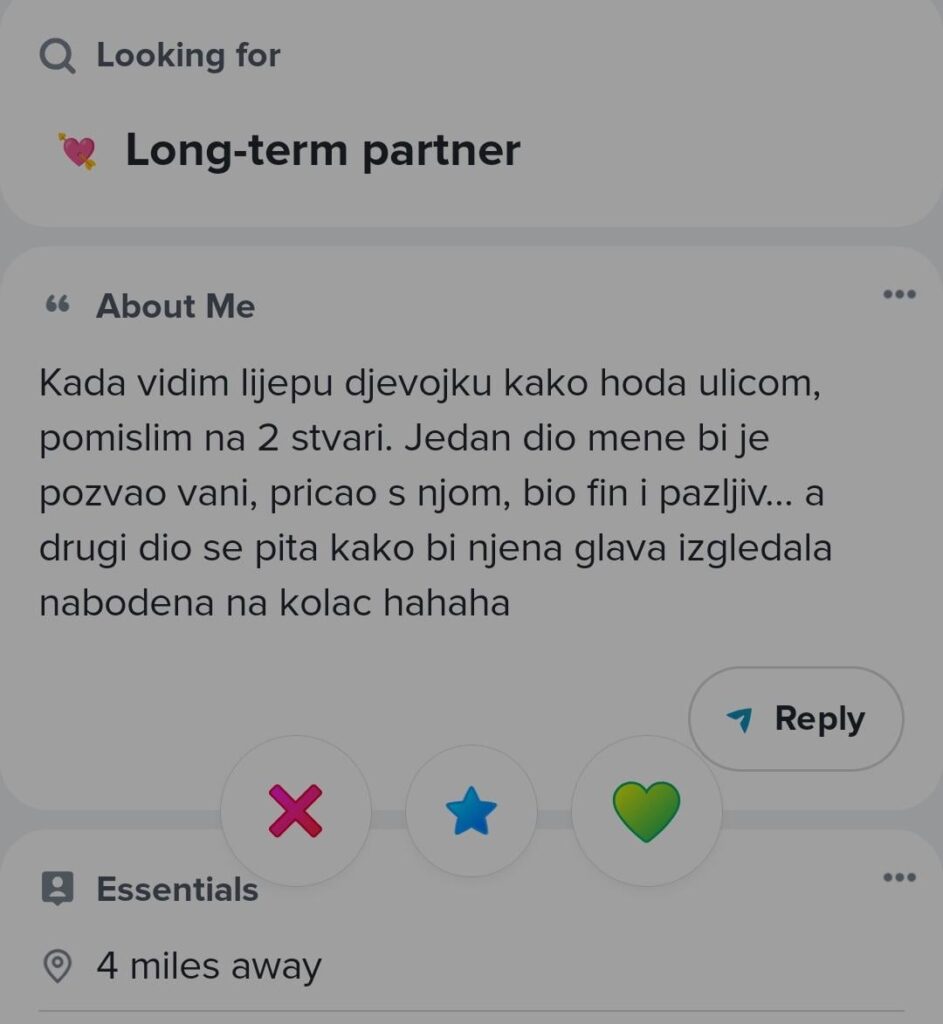Click the contact card icon beside Essentials
Image resolution: width=943 pixels, height=1024 pixels.
coord(58,887)
